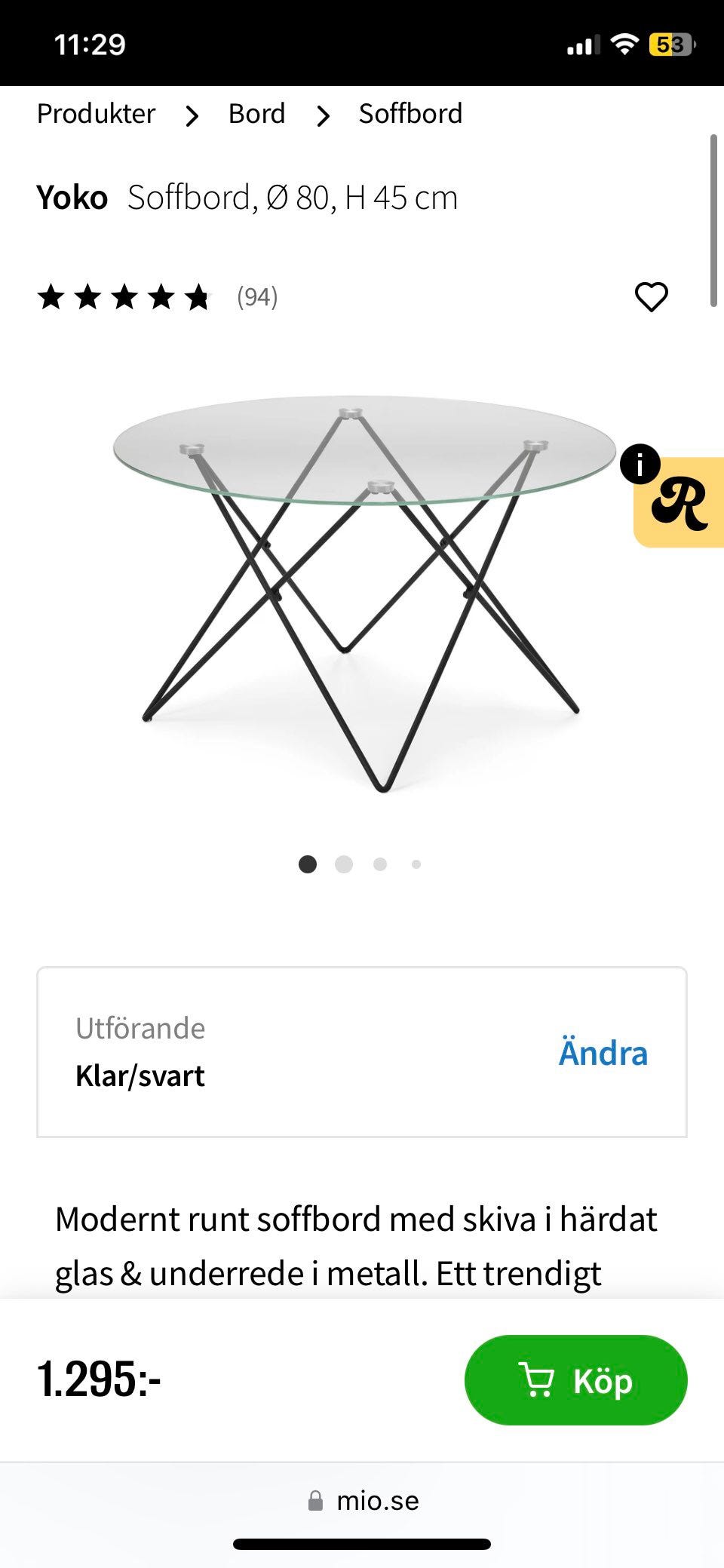The width and height of the screenshot is (724, 1568).
Task: Select the third carousel dot
Action: coord(380,864)
